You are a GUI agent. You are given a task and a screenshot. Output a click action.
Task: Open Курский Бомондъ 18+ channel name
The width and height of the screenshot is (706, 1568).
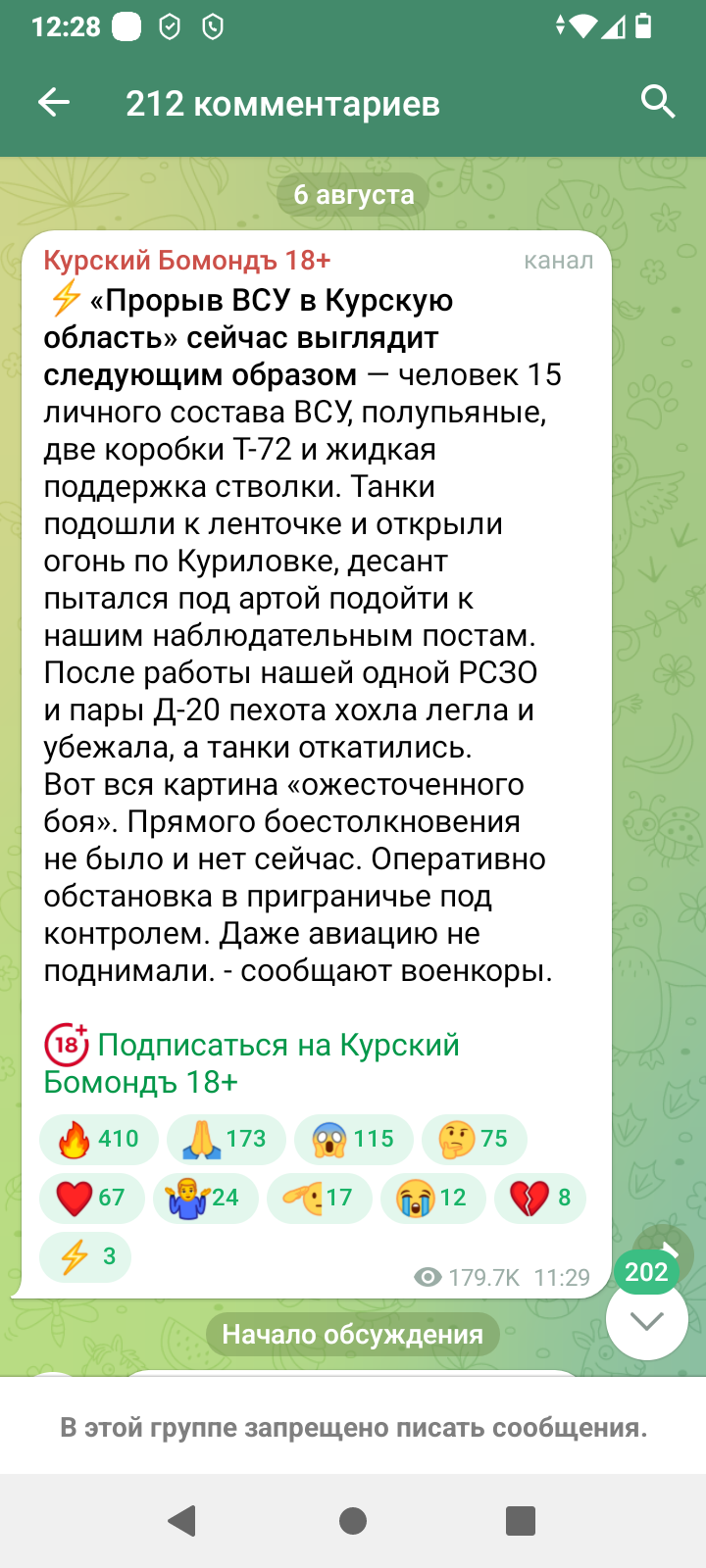tap(186, 261)
